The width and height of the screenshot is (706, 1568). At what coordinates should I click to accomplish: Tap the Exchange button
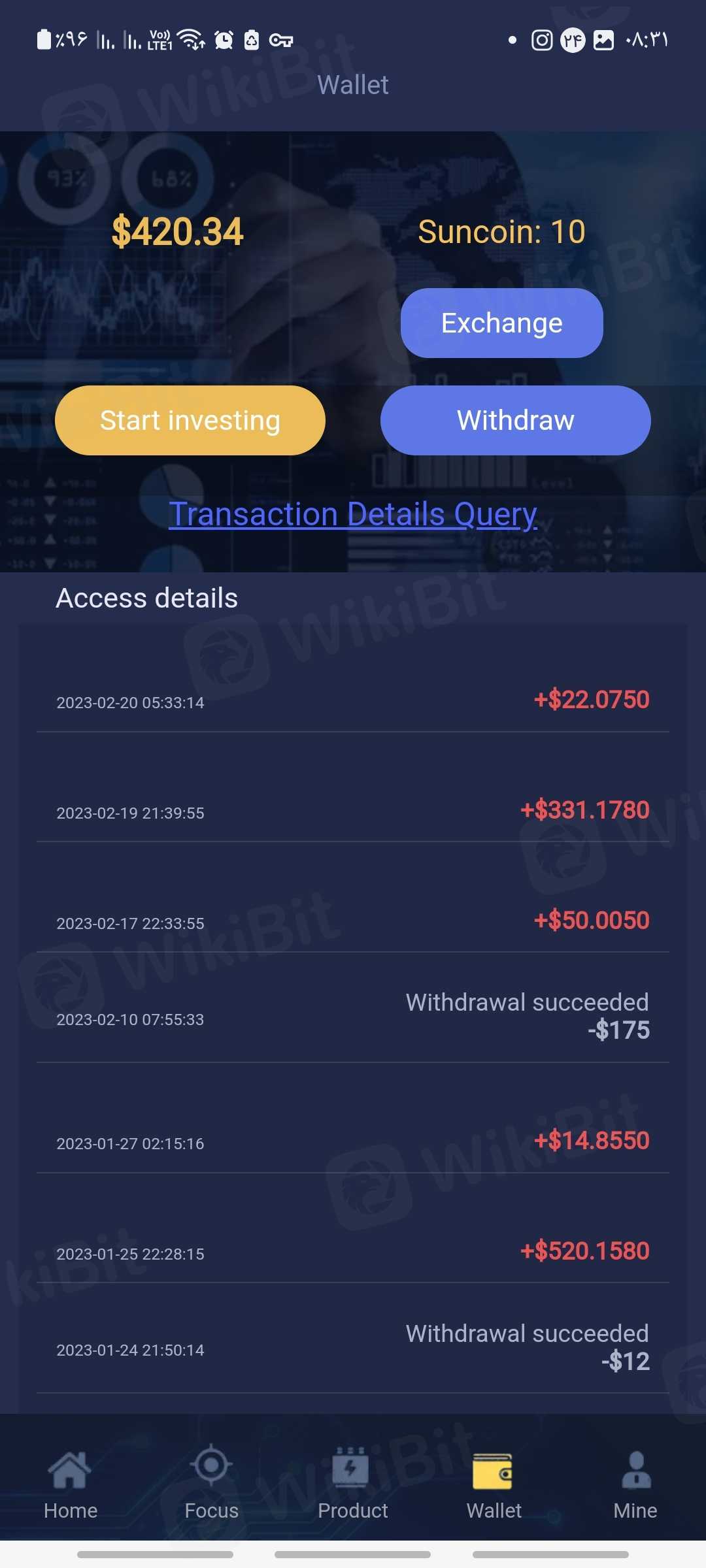[501, 323]
